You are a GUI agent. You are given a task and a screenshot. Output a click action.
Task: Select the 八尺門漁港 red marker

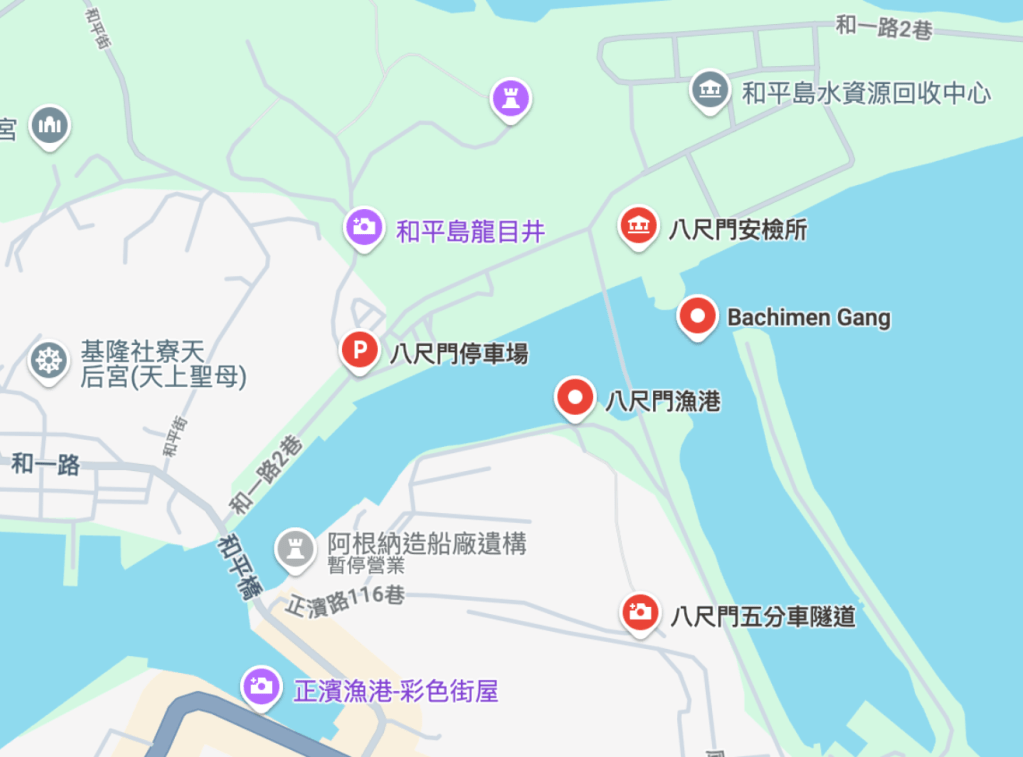point(575,398)
